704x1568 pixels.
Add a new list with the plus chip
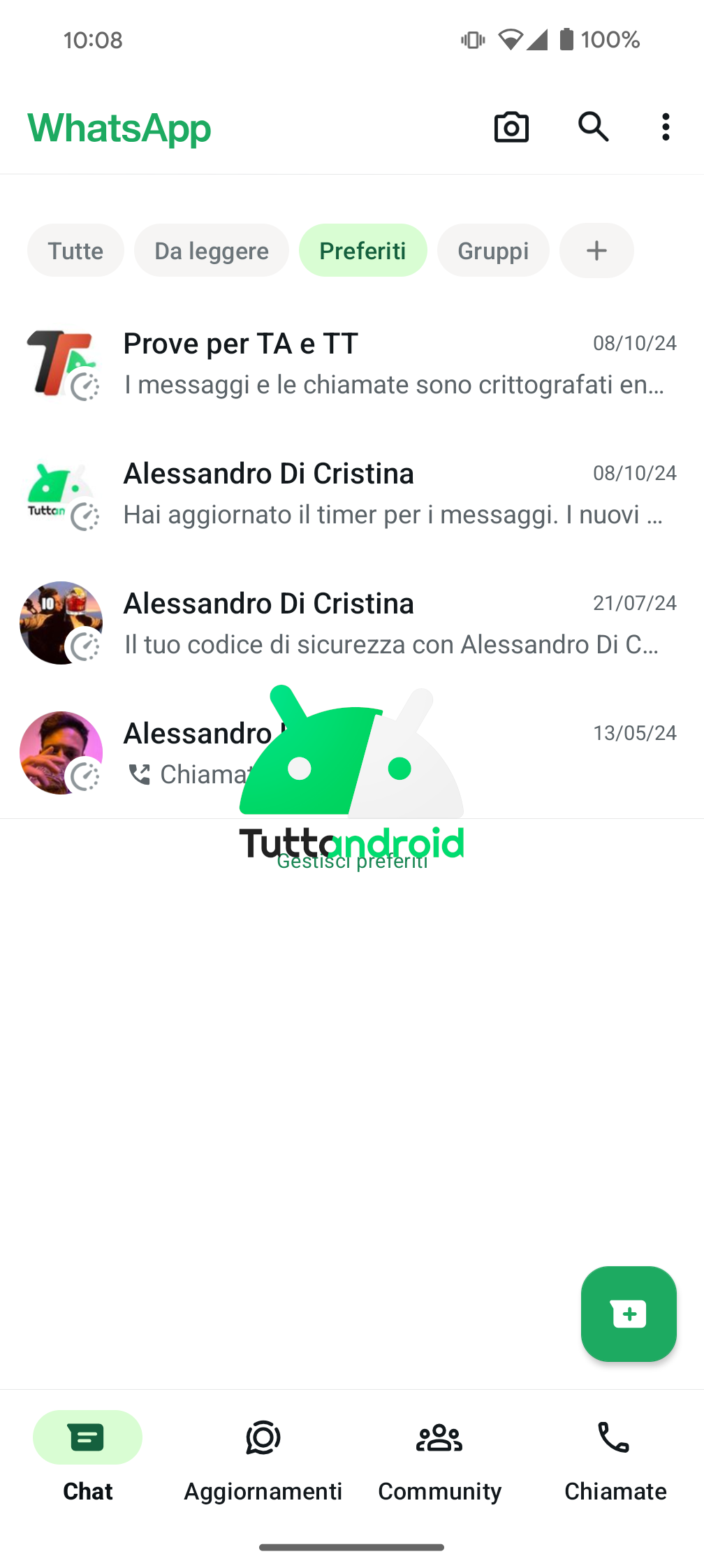[x=596, y=251]
